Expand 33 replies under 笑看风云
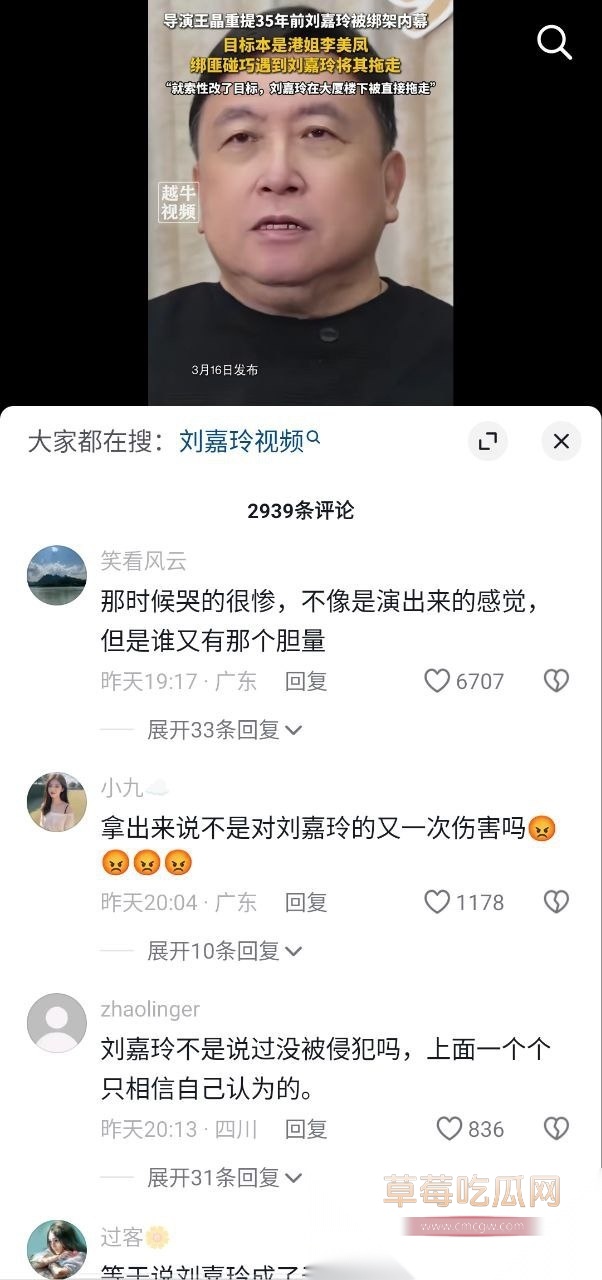This screenshot has height=1280, width=602. coord(224,730)
